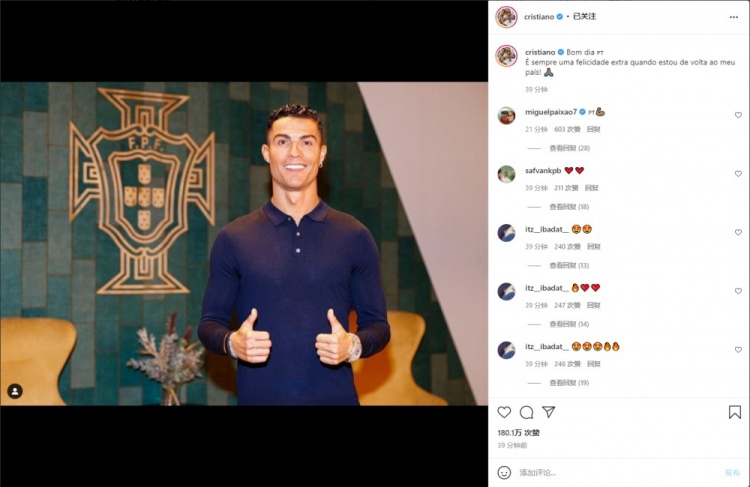The height and width of the screenshot is (487, 750).
Task: Share the post via paper plane icon
Action: (548, 412)
